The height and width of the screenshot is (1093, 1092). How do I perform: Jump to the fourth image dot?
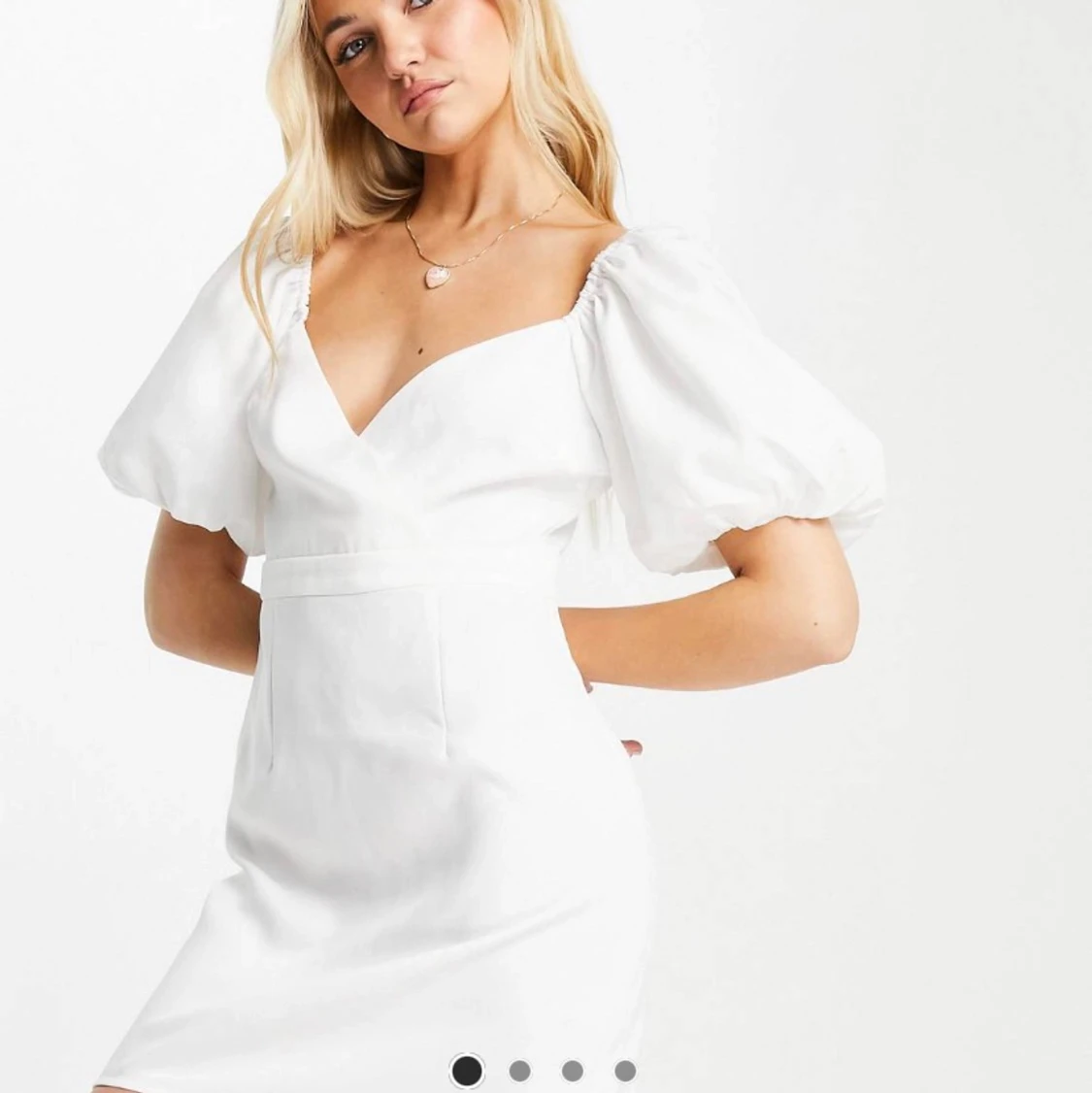(625, 1071)
